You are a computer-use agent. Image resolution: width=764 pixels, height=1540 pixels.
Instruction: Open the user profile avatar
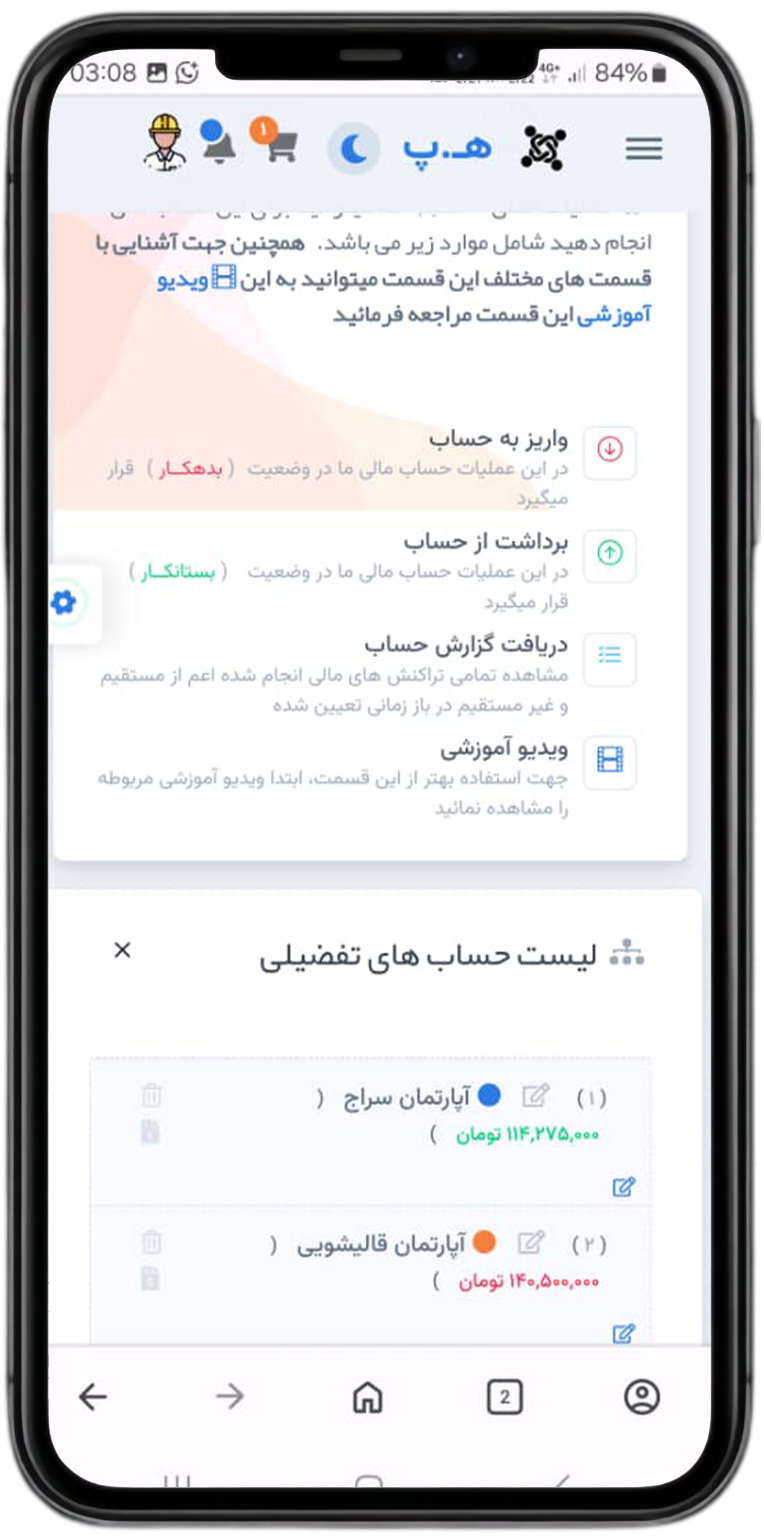164,141
